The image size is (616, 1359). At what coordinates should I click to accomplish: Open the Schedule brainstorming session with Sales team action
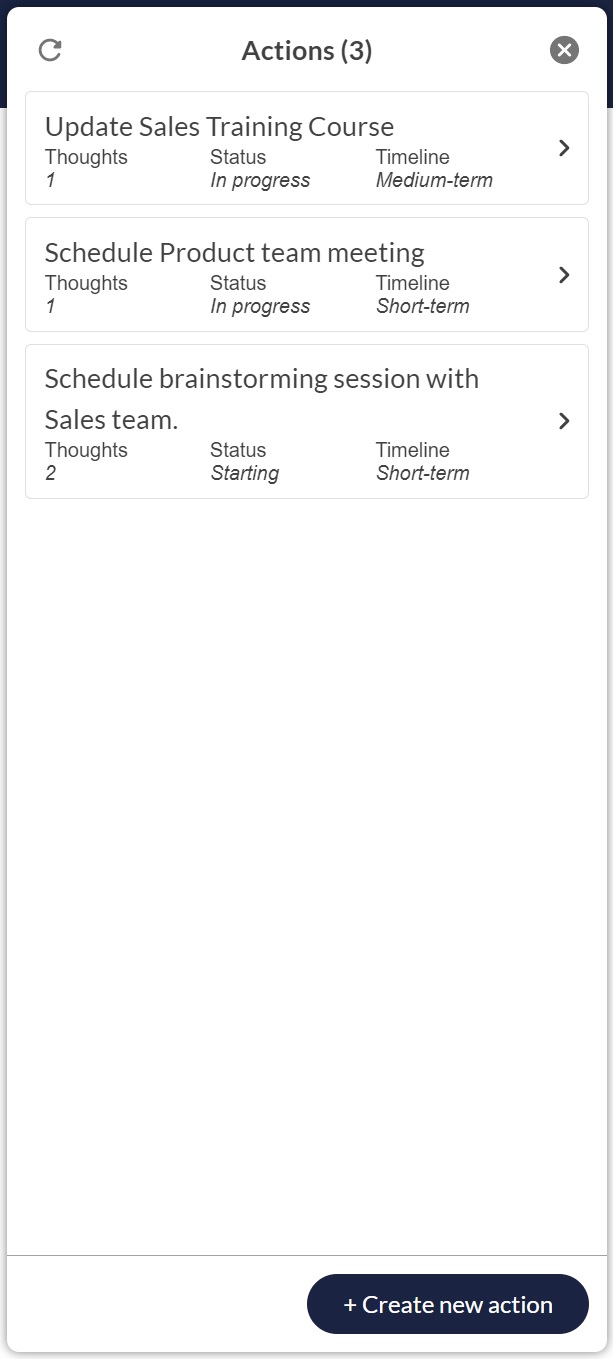(307, 421)
